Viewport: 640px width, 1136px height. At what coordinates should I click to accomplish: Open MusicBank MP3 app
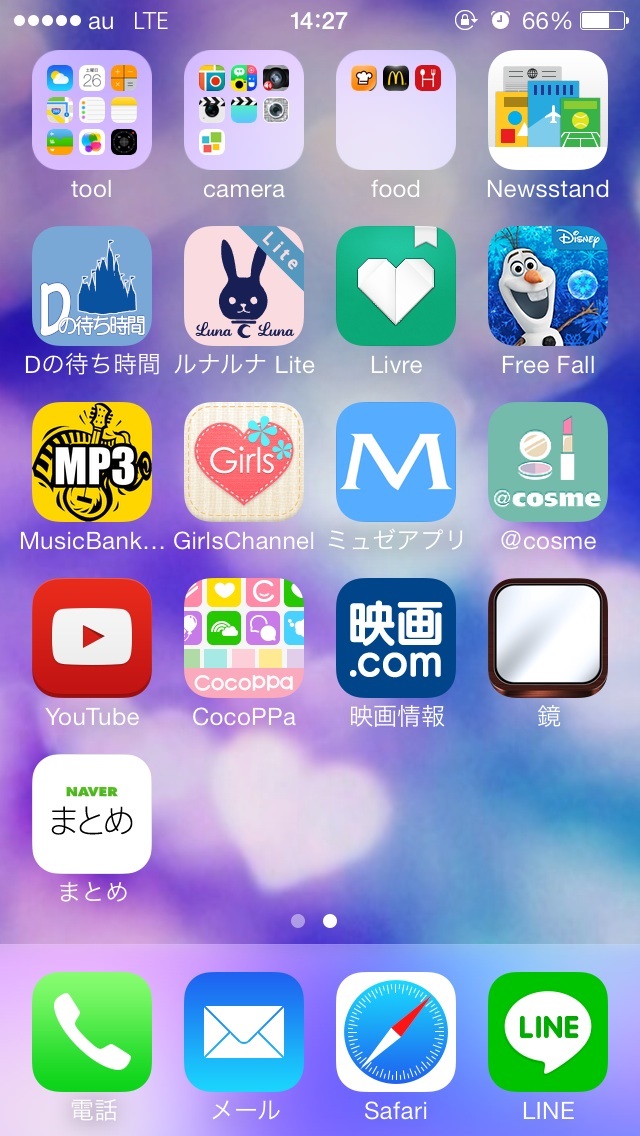[x=92, y=462]
